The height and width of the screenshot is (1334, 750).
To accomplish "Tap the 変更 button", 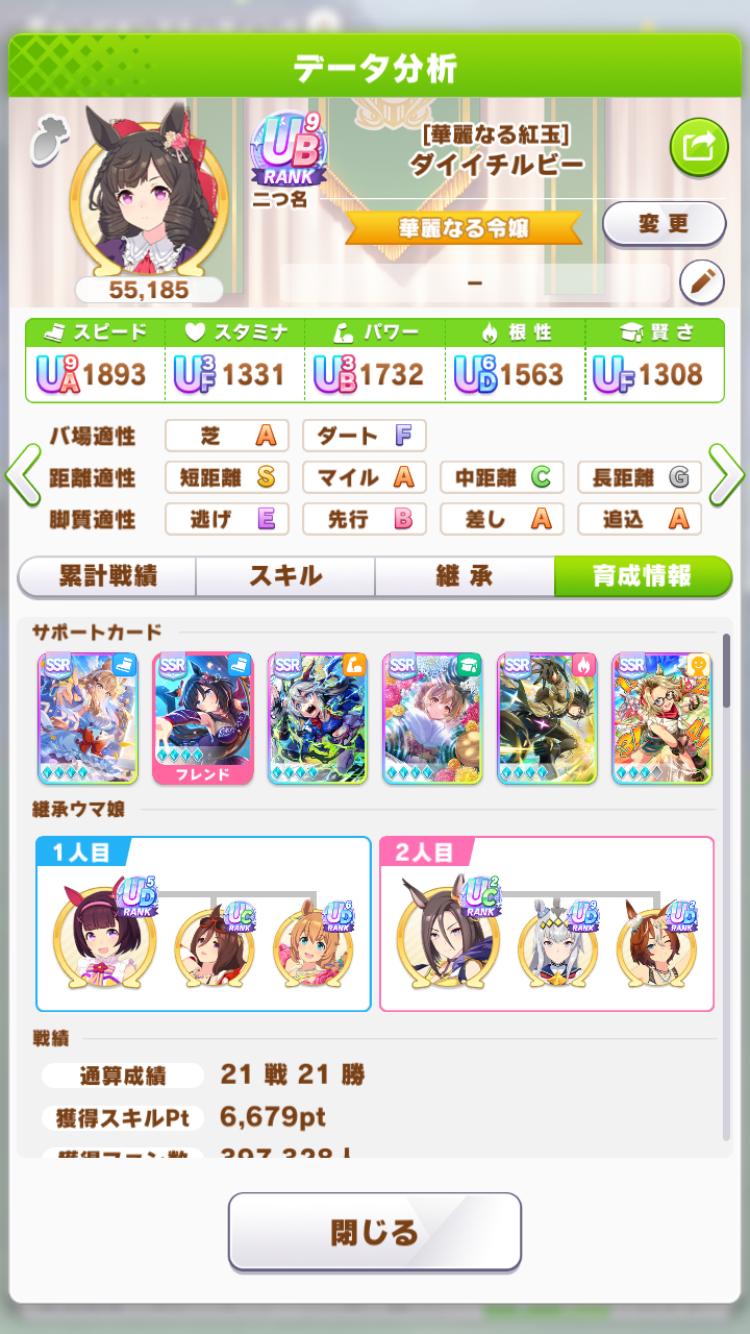I will tap(663, 223).
